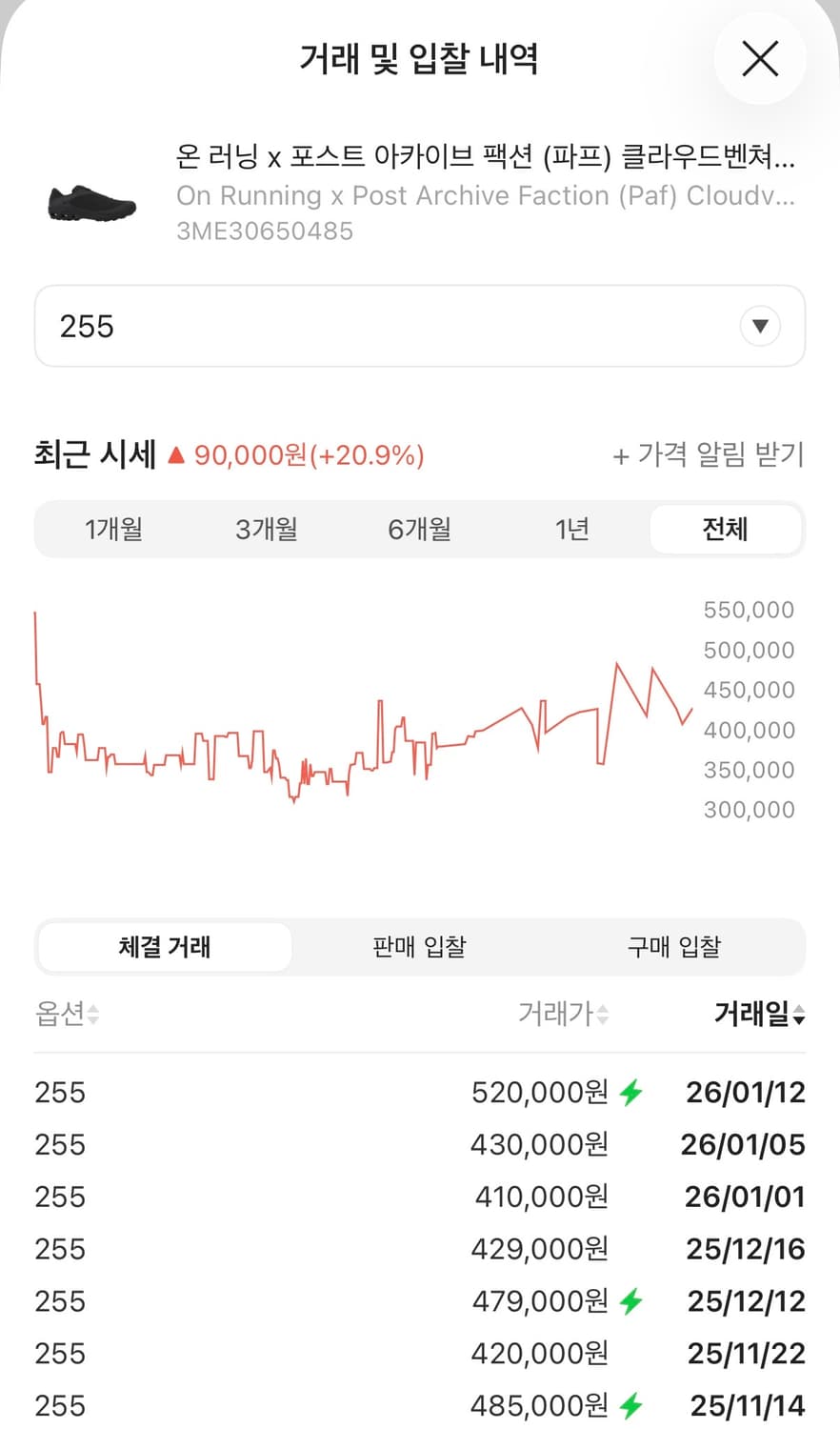This screenshot has width=840, height=1429.
Task: Open the black sneaker product thumbnail
Action: 90,200
